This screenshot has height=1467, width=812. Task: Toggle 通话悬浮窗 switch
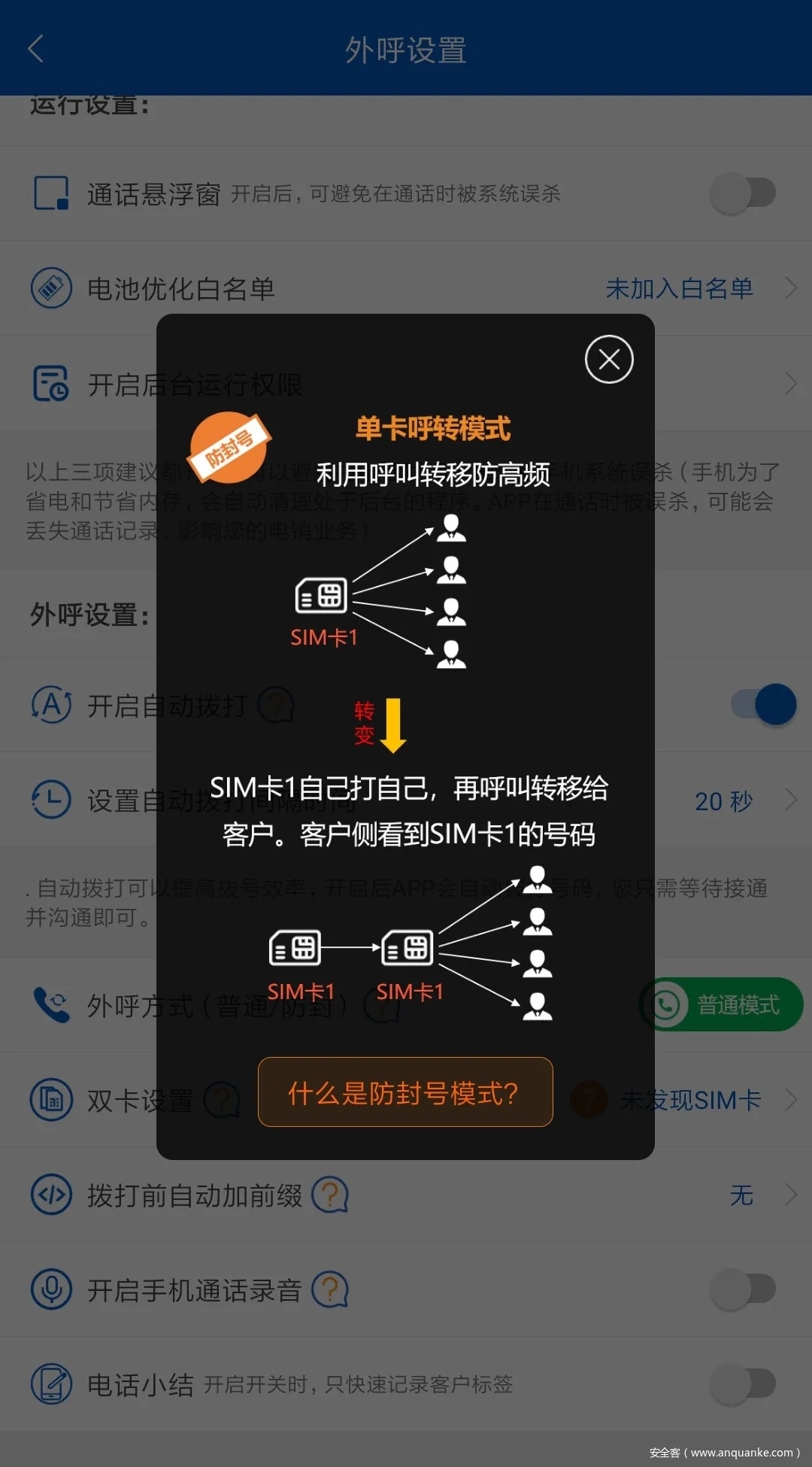pos(743,193)
